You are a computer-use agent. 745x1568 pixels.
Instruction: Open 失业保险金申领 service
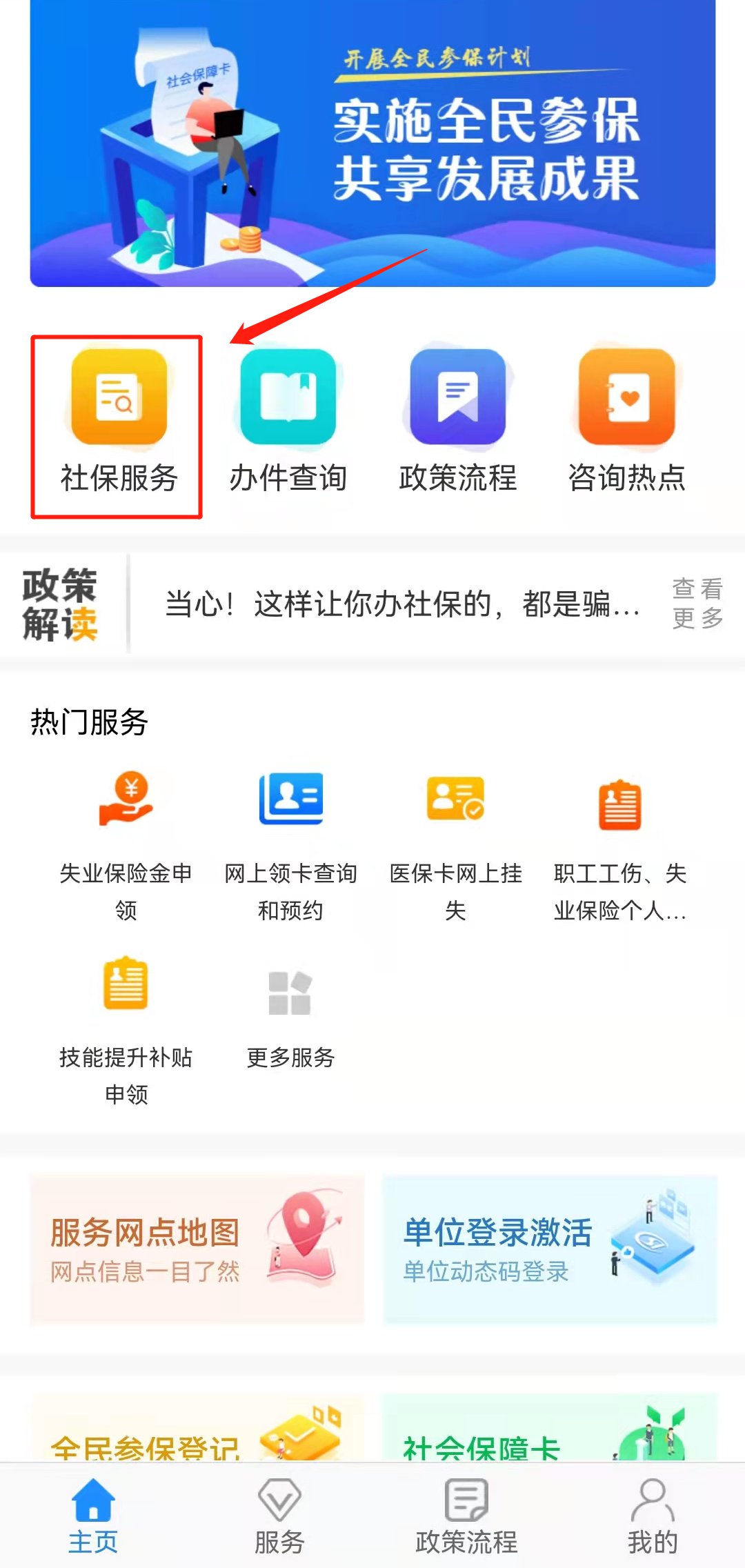[126, 846]
